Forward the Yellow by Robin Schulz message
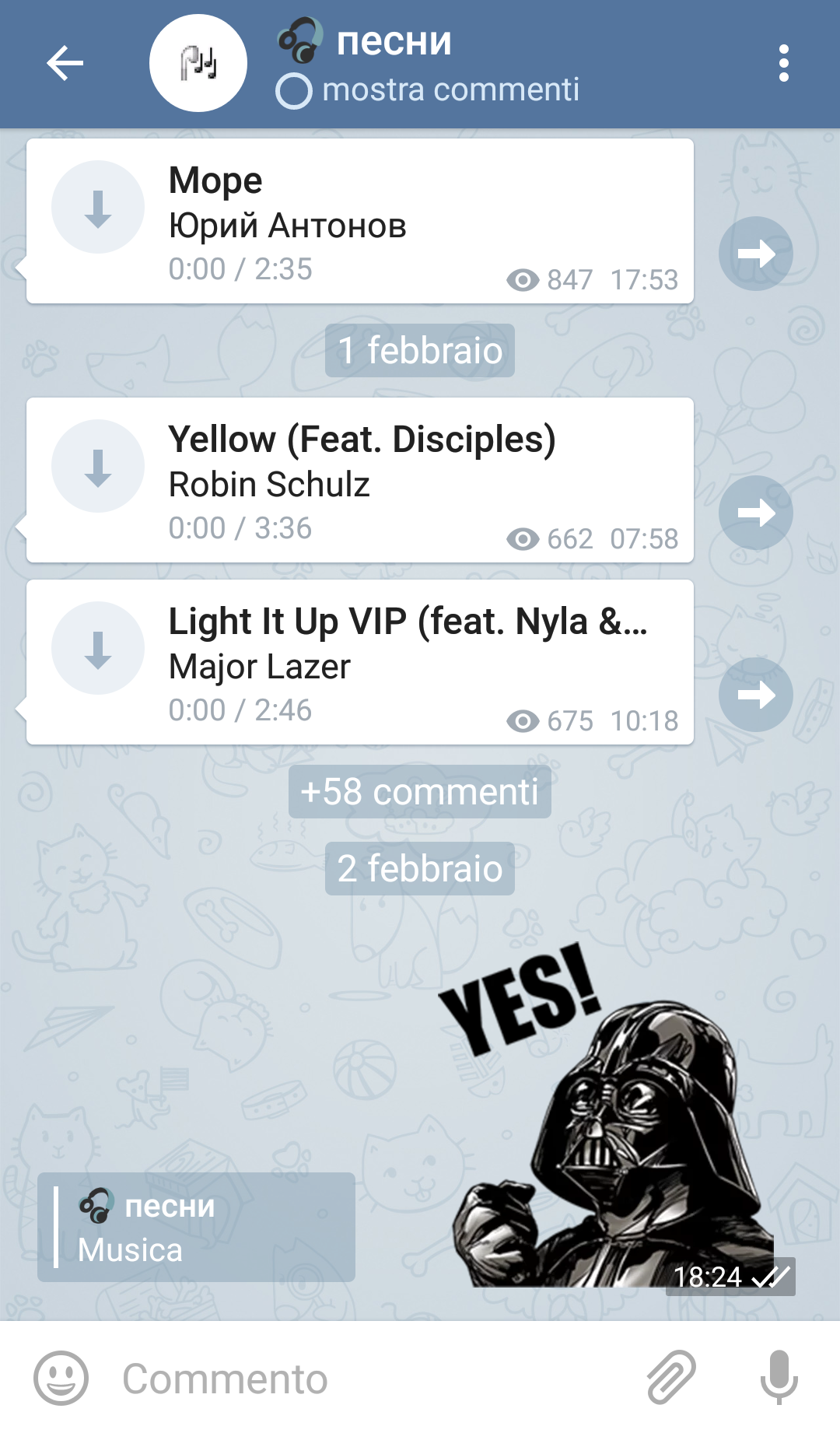The width and height of the screenshot is (840, 1433). tap(756, 513)
